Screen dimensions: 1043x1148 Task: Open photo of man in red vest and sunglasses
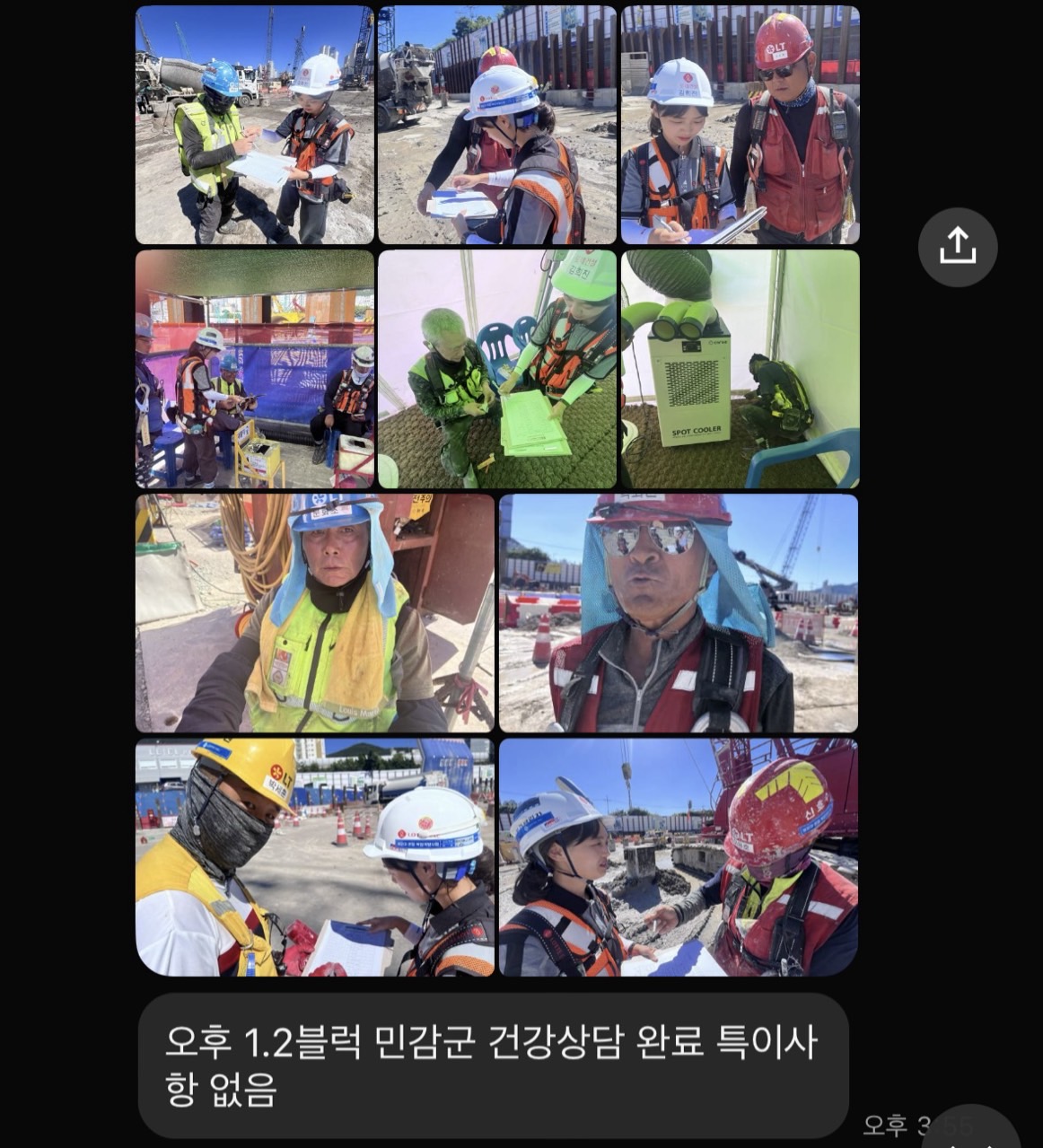click(x=741, y=126)
